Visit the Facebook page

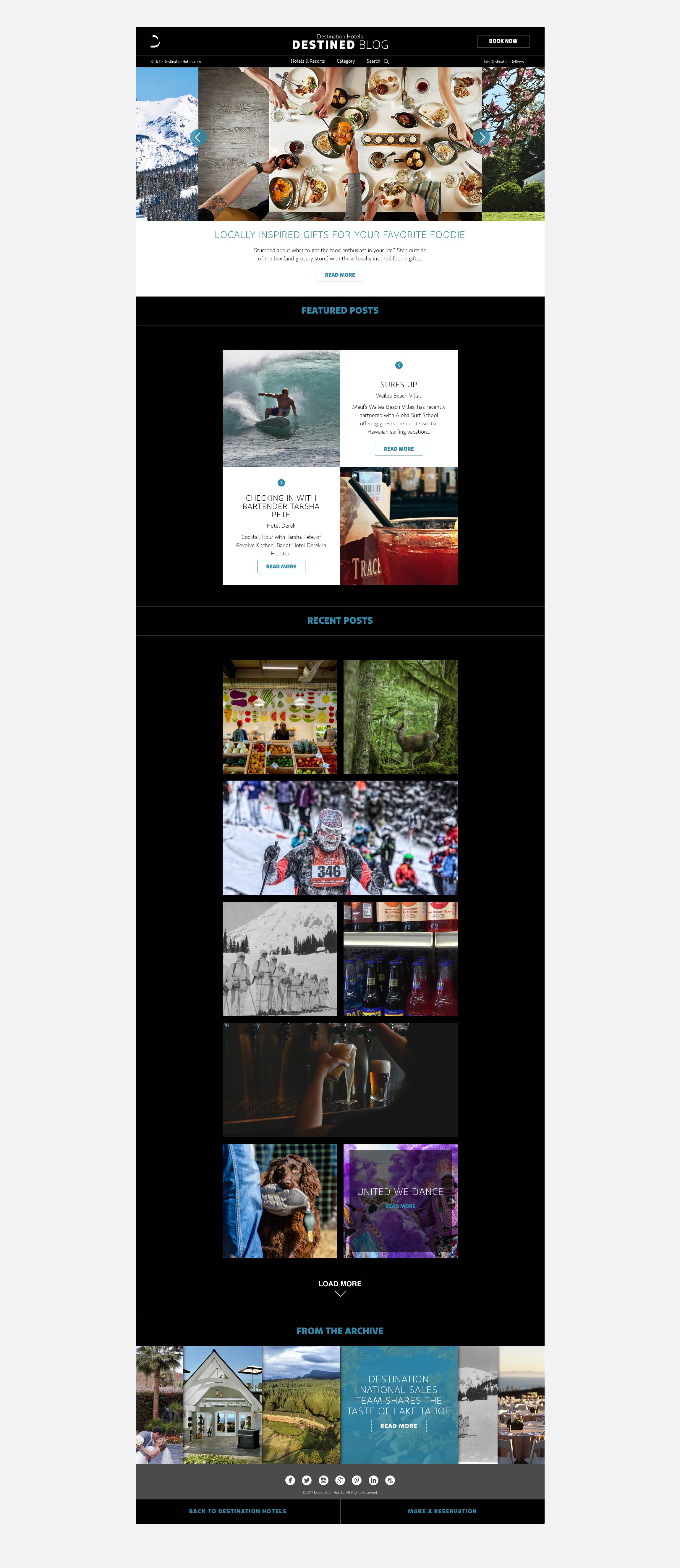[290, 1480]
